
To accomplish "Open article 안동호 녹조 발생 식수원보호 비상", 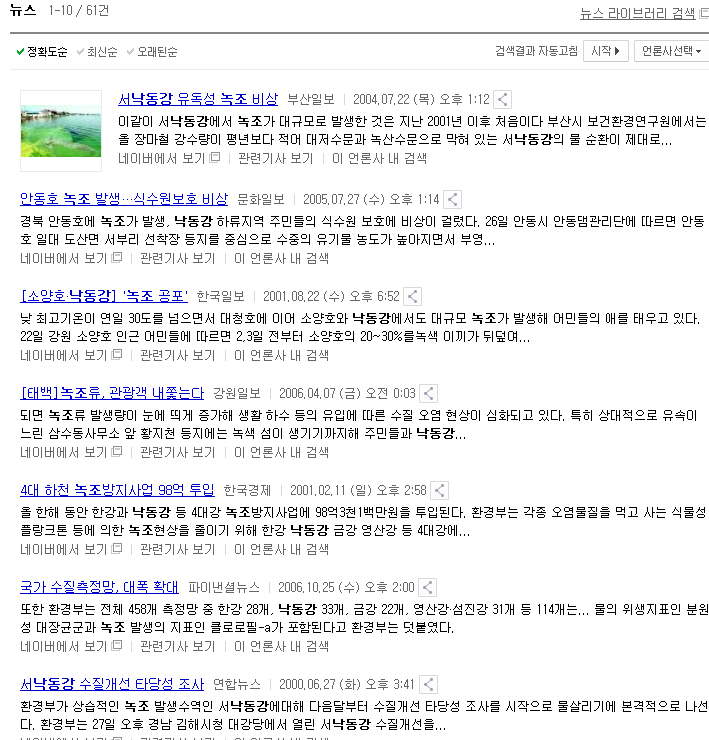I will (x=124, y=199).
